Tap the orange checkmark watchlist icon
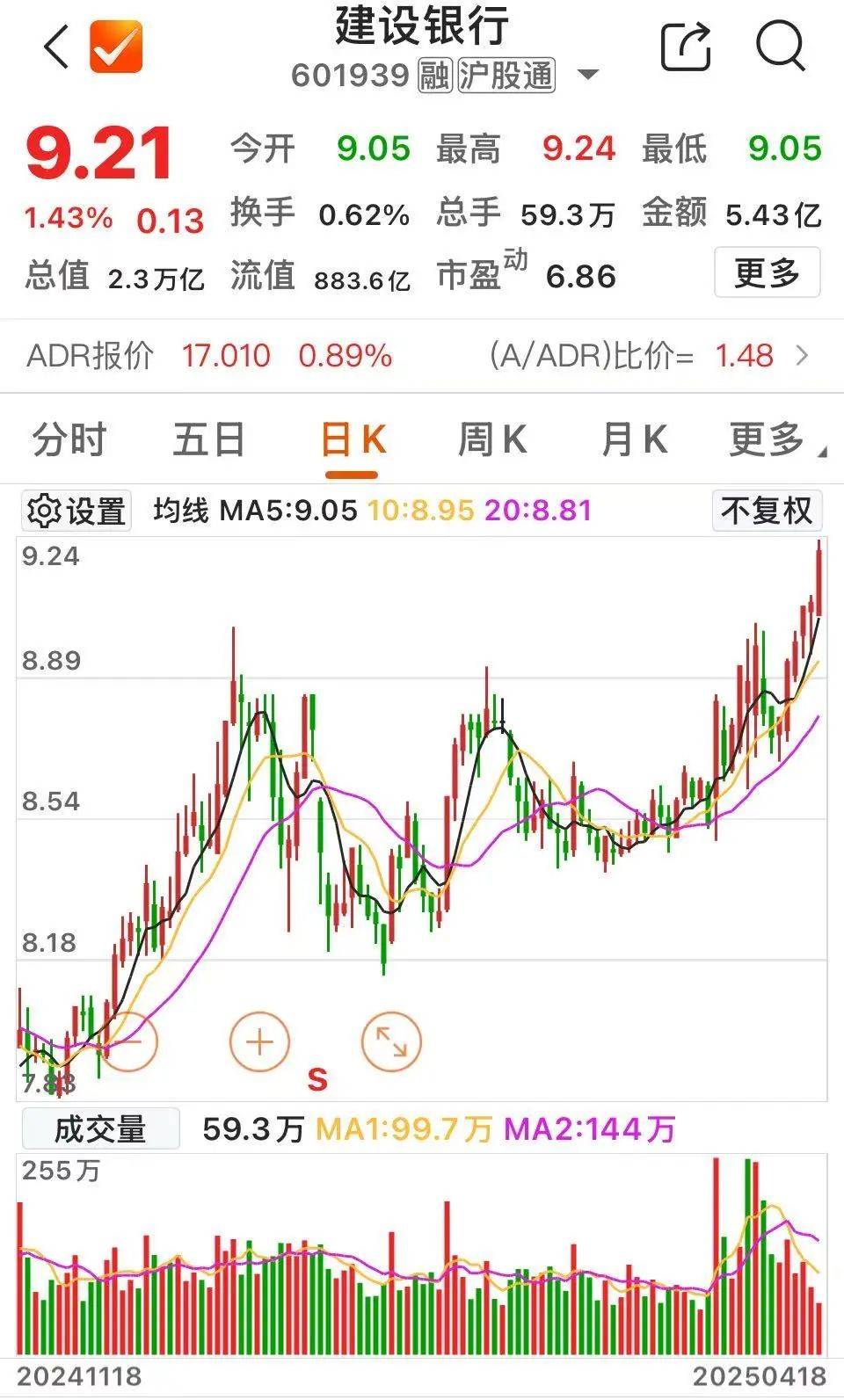Viewport: 844px width, 1400px height. pos(116,47)
